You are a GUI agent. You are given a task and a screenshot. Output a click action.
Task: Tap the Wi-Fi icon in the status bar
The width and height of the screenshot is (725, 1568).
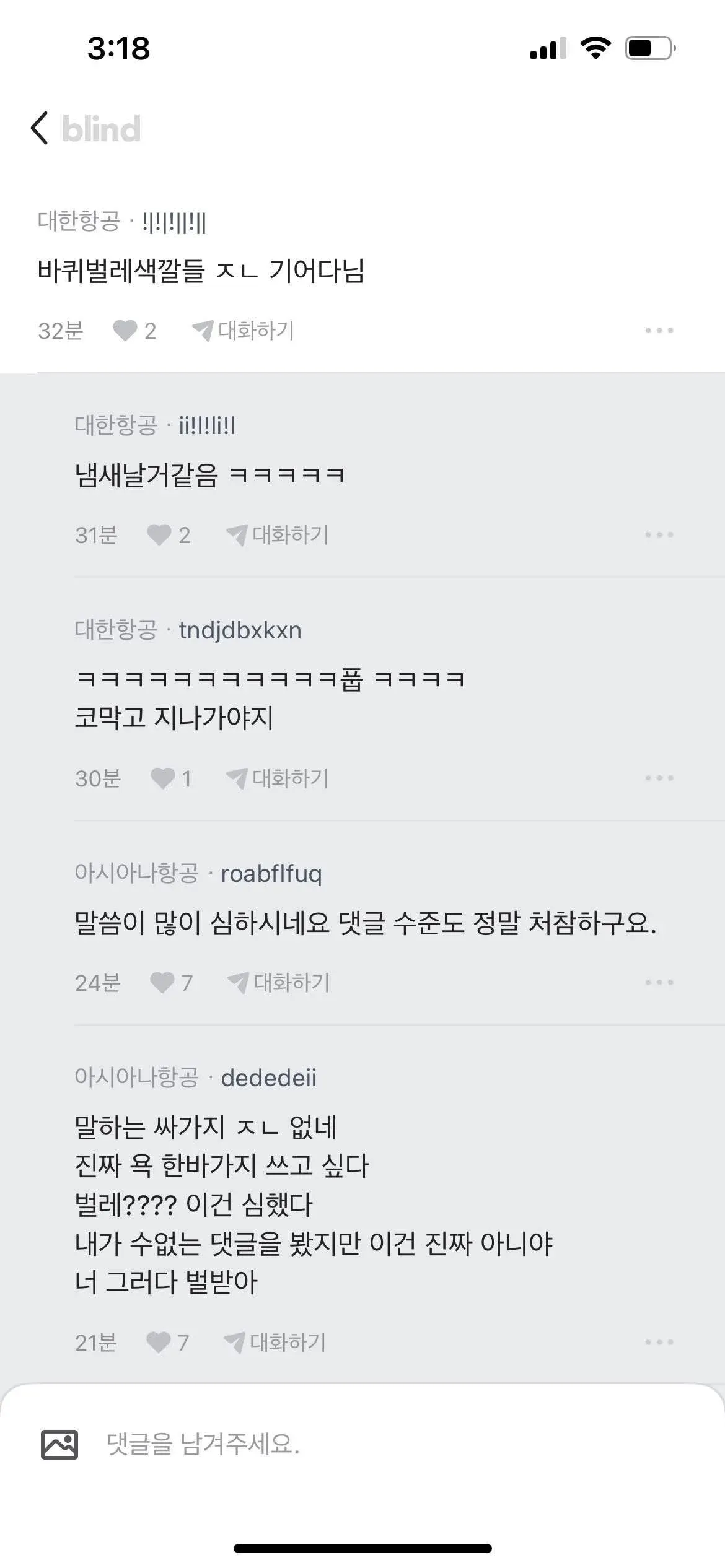(596, 48)
